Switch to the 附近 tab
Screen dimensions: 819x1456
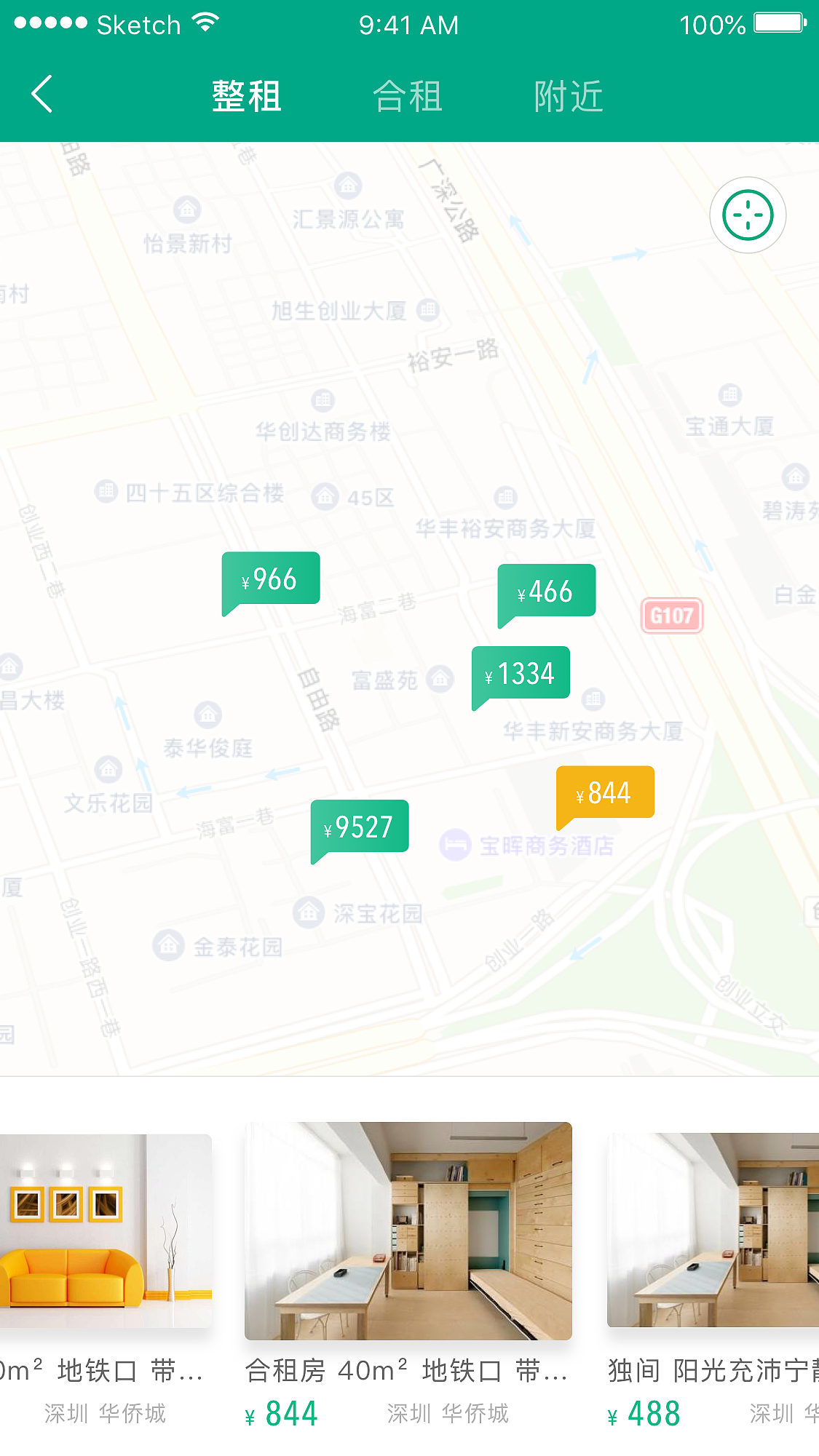569,95
